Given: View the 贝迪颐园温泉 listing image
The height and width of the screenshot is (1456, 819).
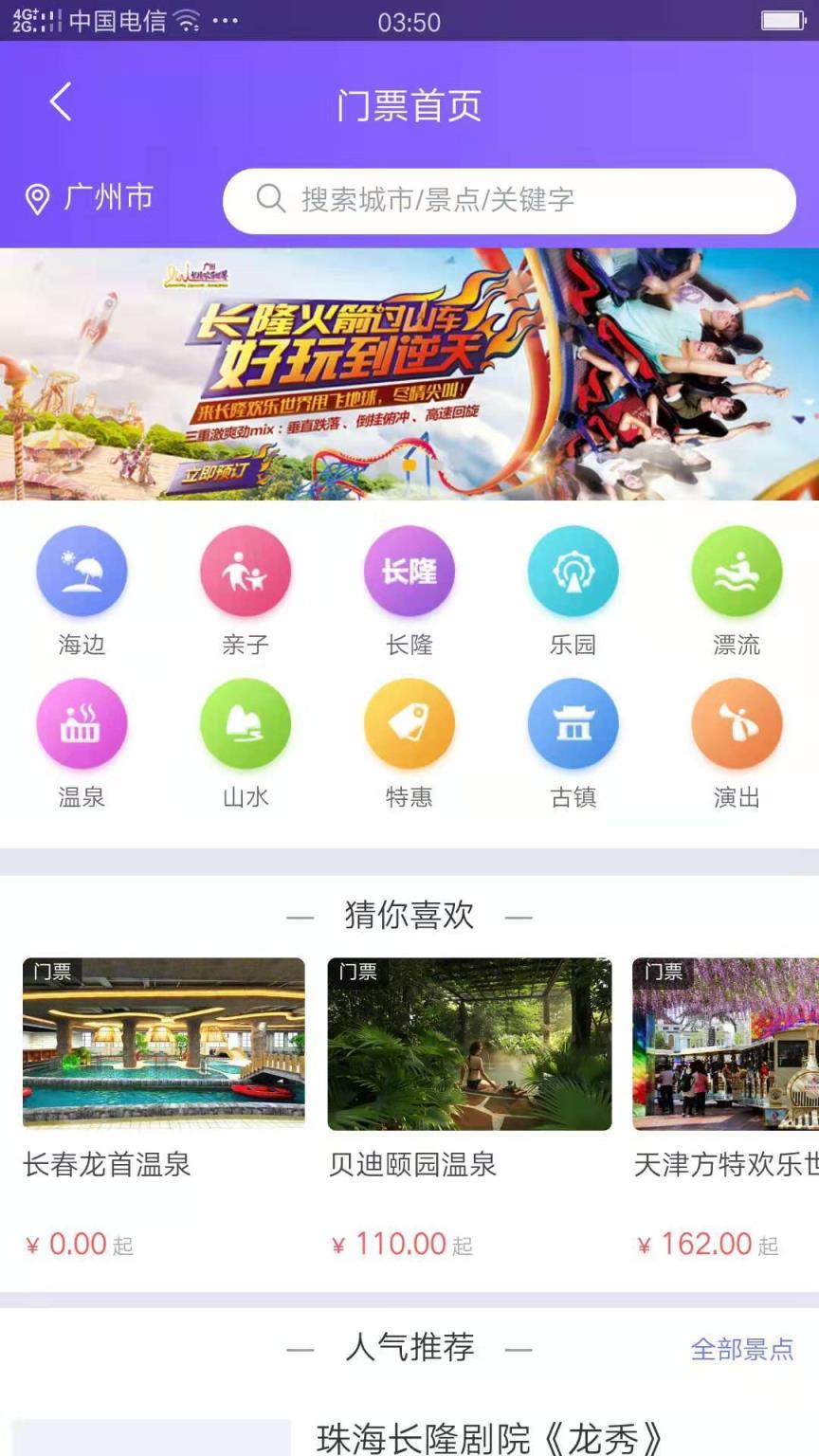Looking at the screenshot, I should pyautogui.click(x=469, y=1043).
